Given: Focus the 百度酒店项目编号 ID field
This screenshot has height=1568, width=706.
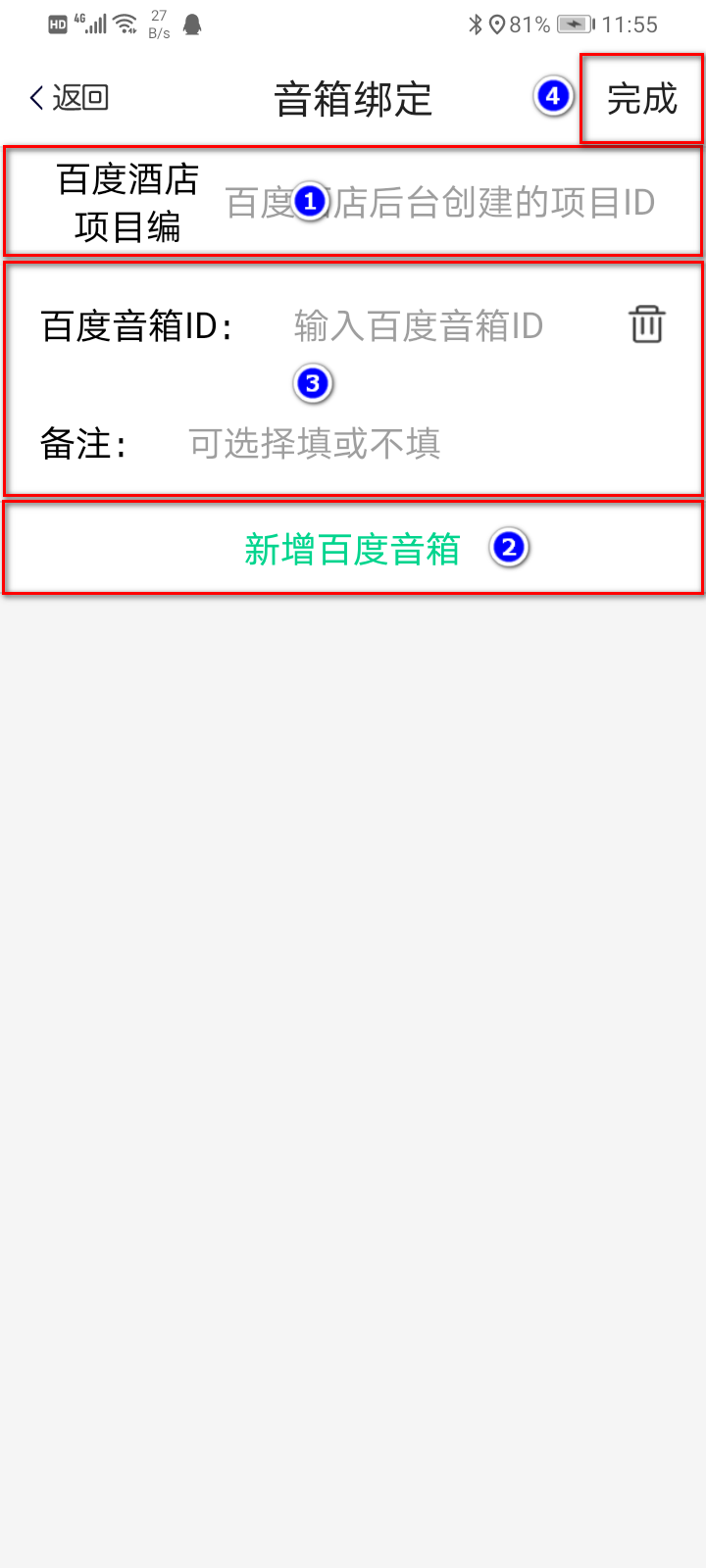Looking at the screenshot, I should [x=440, y=203].
